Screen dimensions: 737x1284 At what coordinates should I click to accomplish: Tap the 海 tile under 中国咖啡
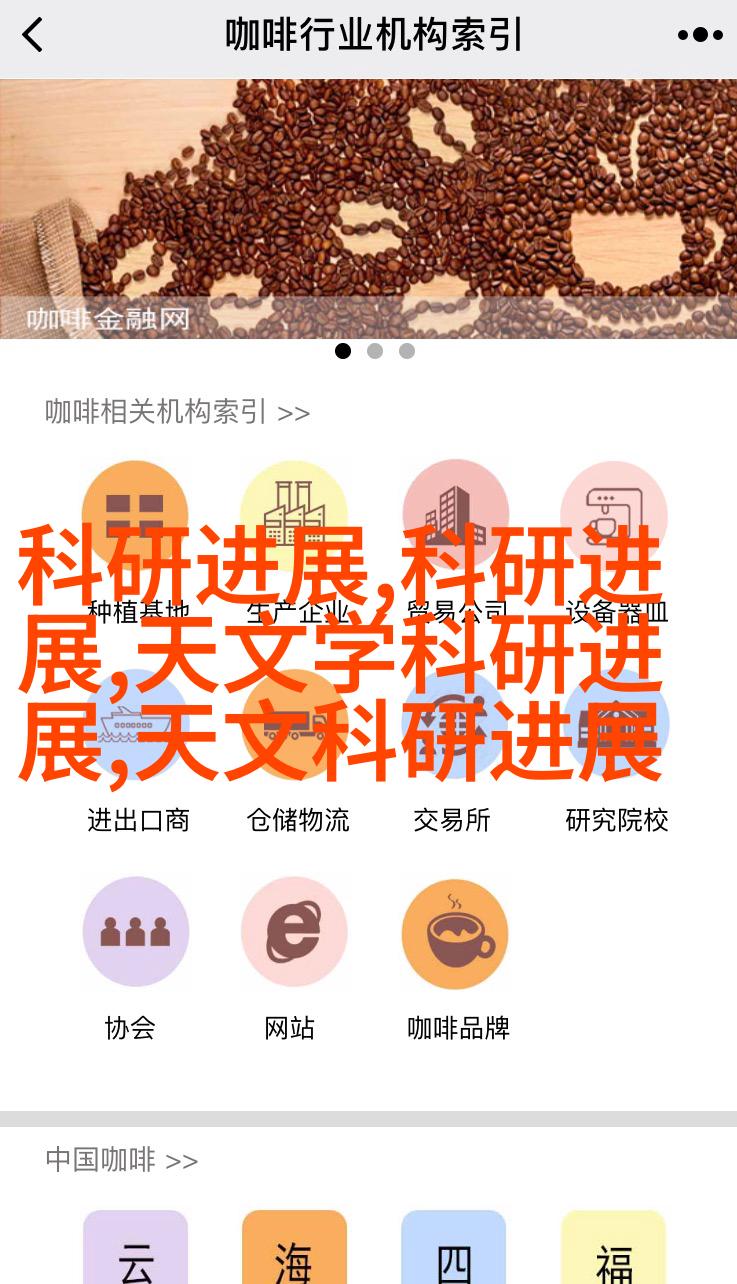(x=295, y=1250)
